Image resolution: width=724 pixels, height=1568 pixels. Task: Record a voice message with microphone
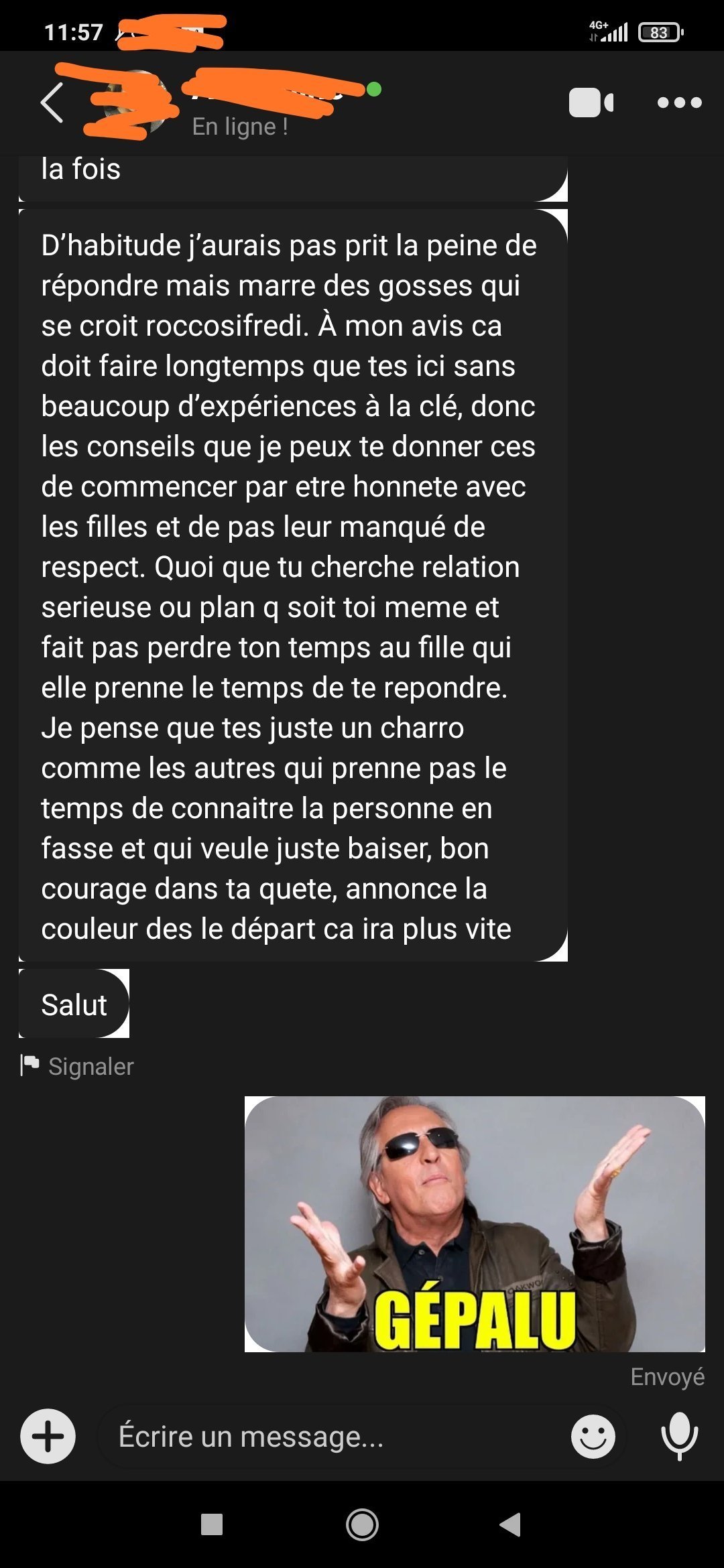[x=679, y=1436]
